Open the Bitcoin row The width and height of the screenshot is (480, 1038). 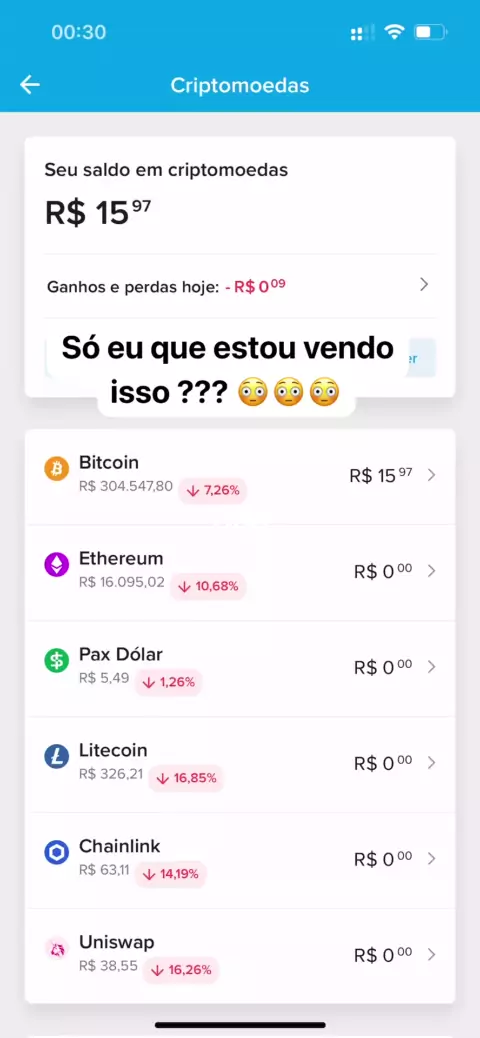[x=240, y=477]
